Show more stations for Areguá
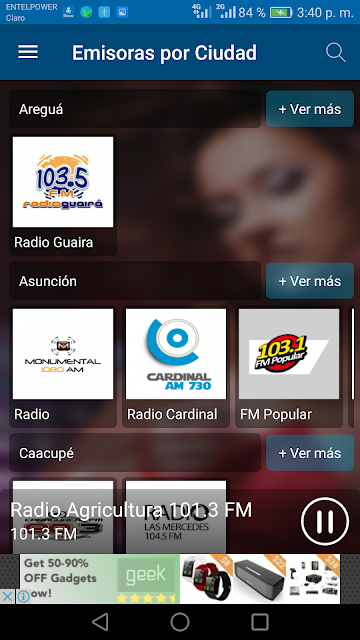The height and width of the screenshot is (640, 360). click(x=310, y=109)
